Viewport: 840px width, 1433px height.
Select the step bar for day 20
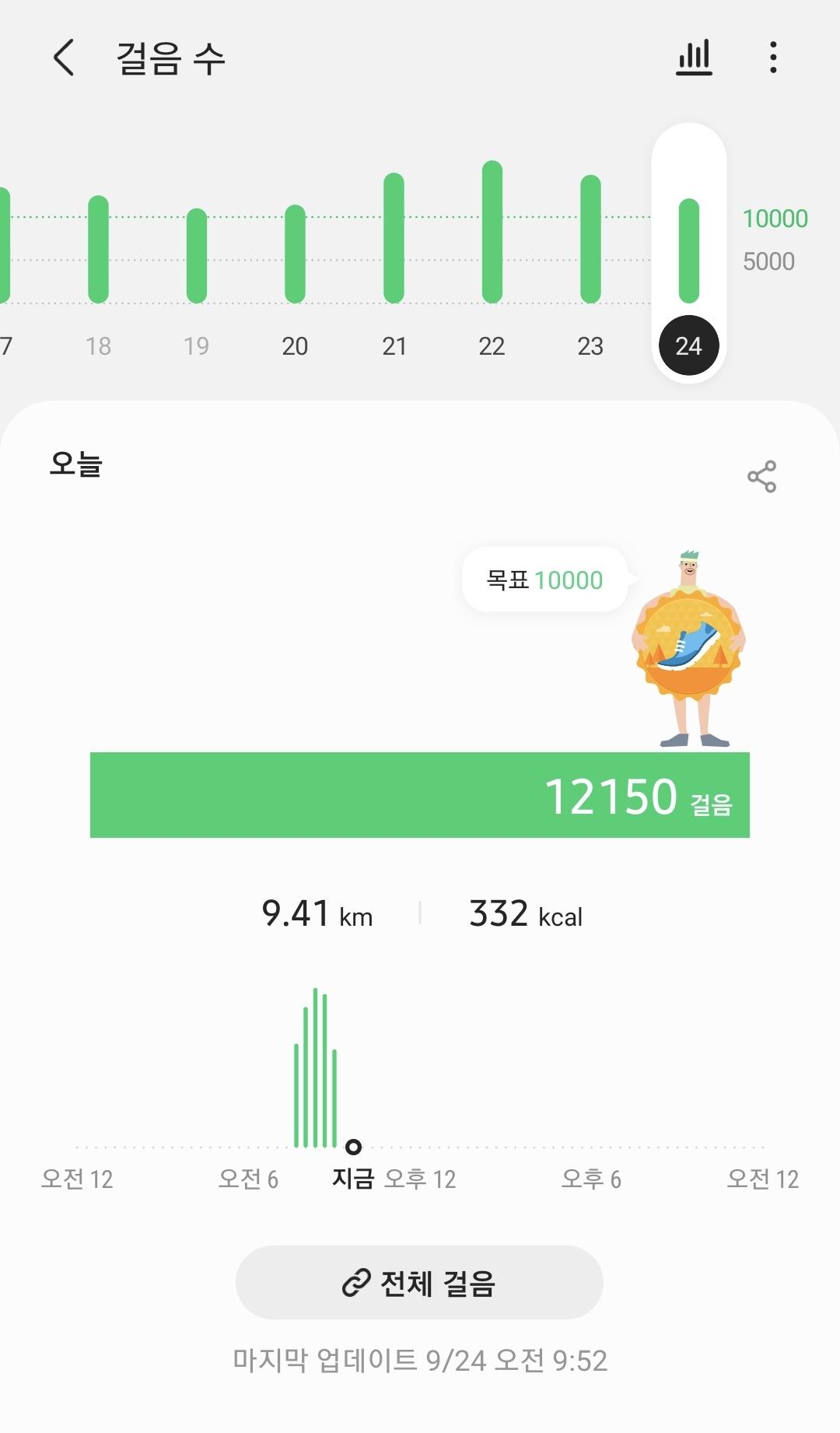[x=295, y=254]
